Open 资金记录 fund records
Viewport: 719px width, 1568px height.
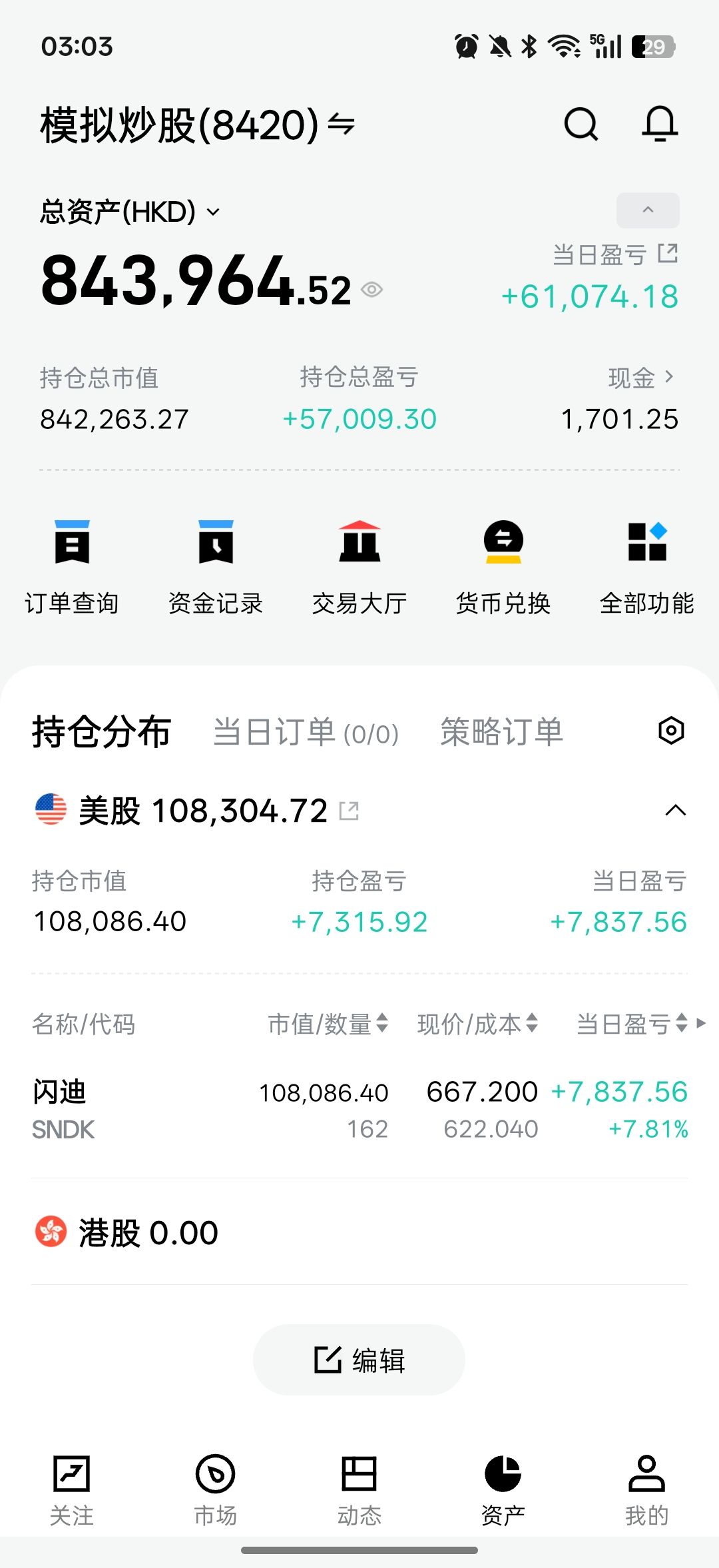click(x=216, y=566)
